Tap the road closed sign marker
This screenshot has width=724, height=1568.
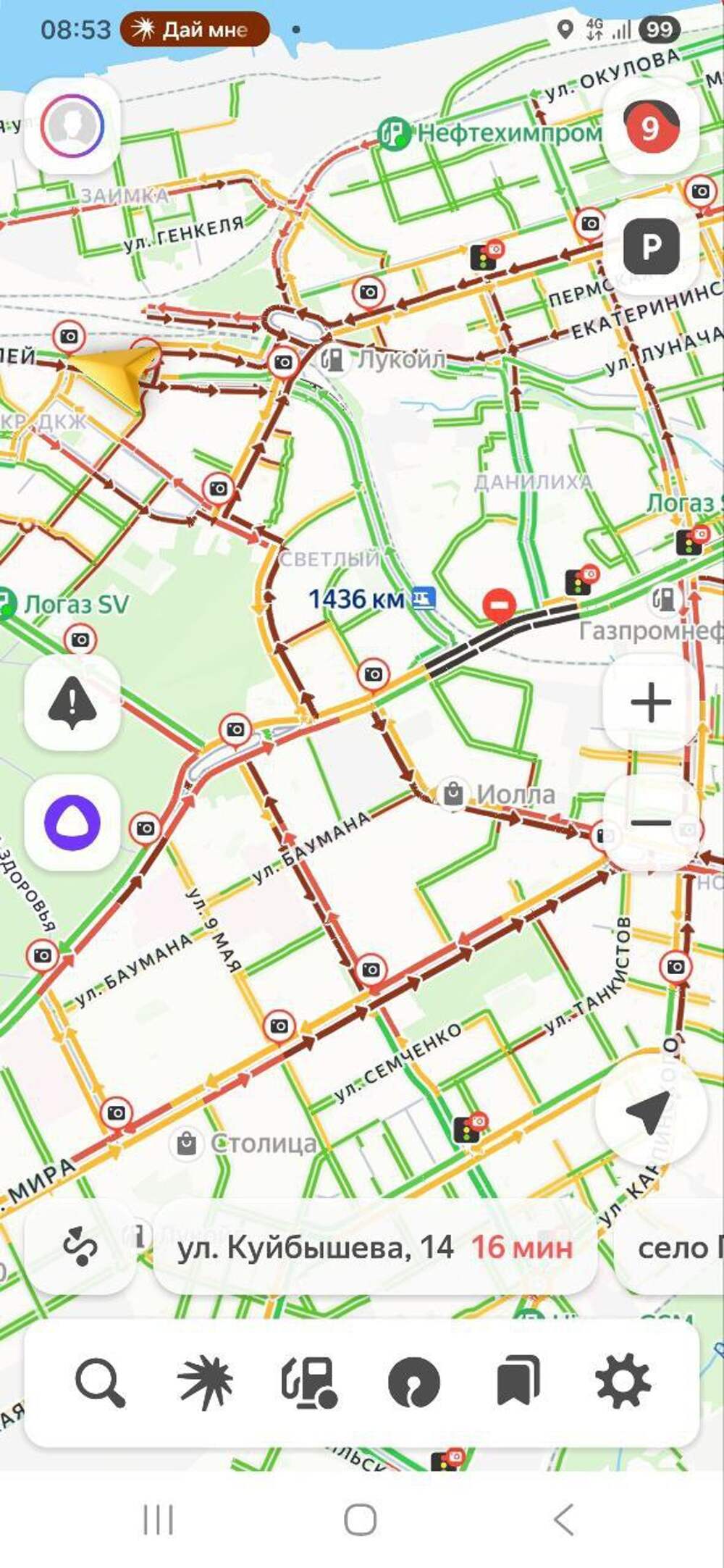(x=500, y=605)
